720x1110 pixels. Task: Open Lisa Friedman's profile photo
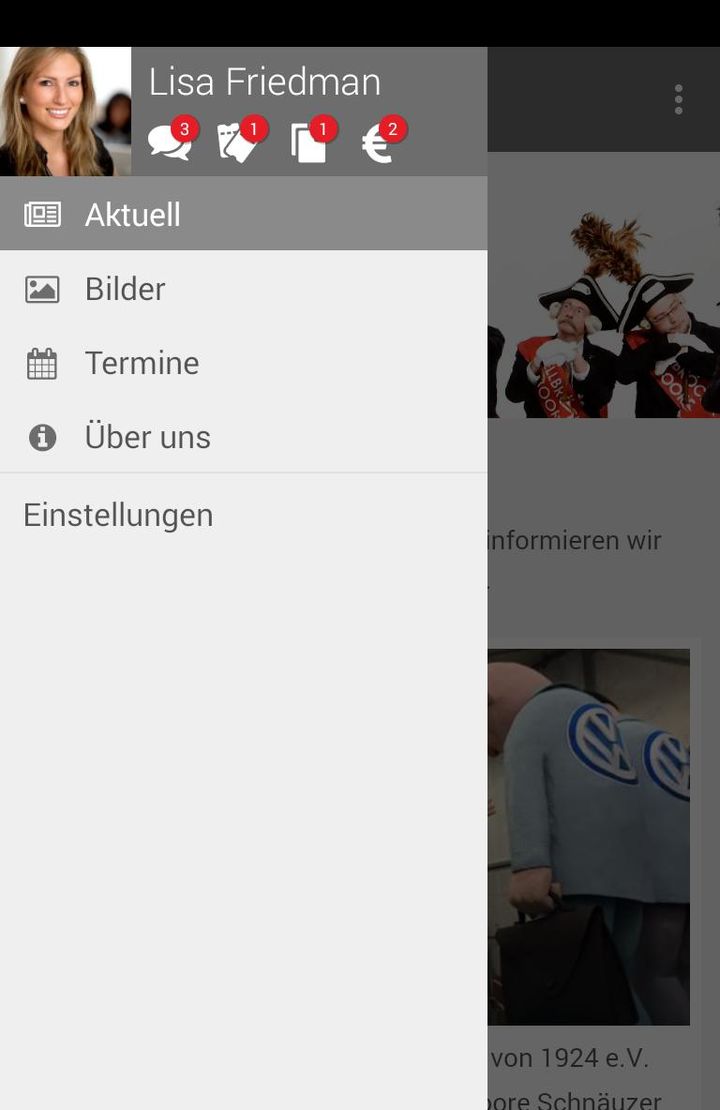(x=65, y=111)
